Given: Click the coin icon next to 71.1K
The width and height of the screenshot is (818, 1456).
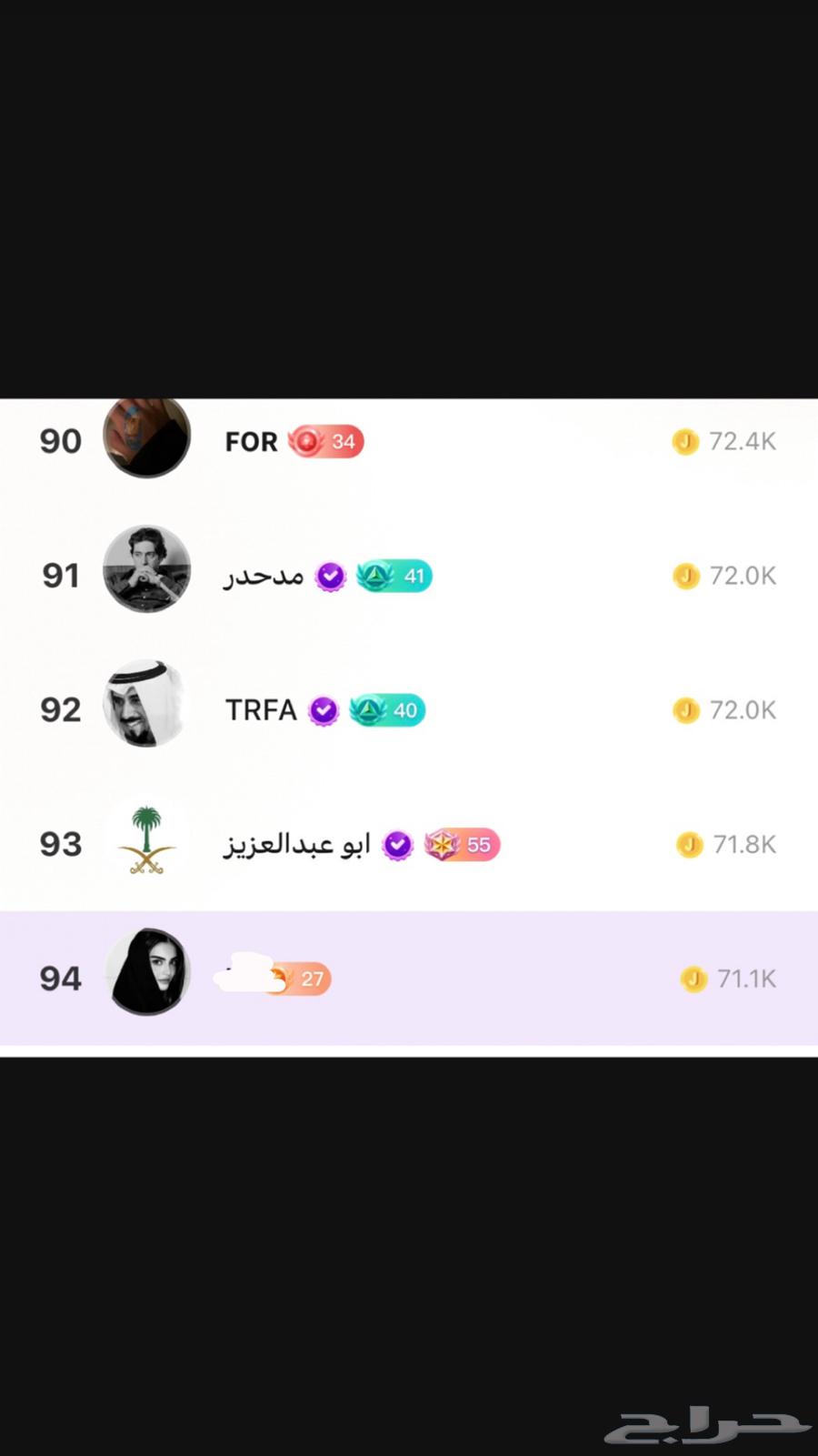Looking at the screenshot, I should click(x=693, y=979).
